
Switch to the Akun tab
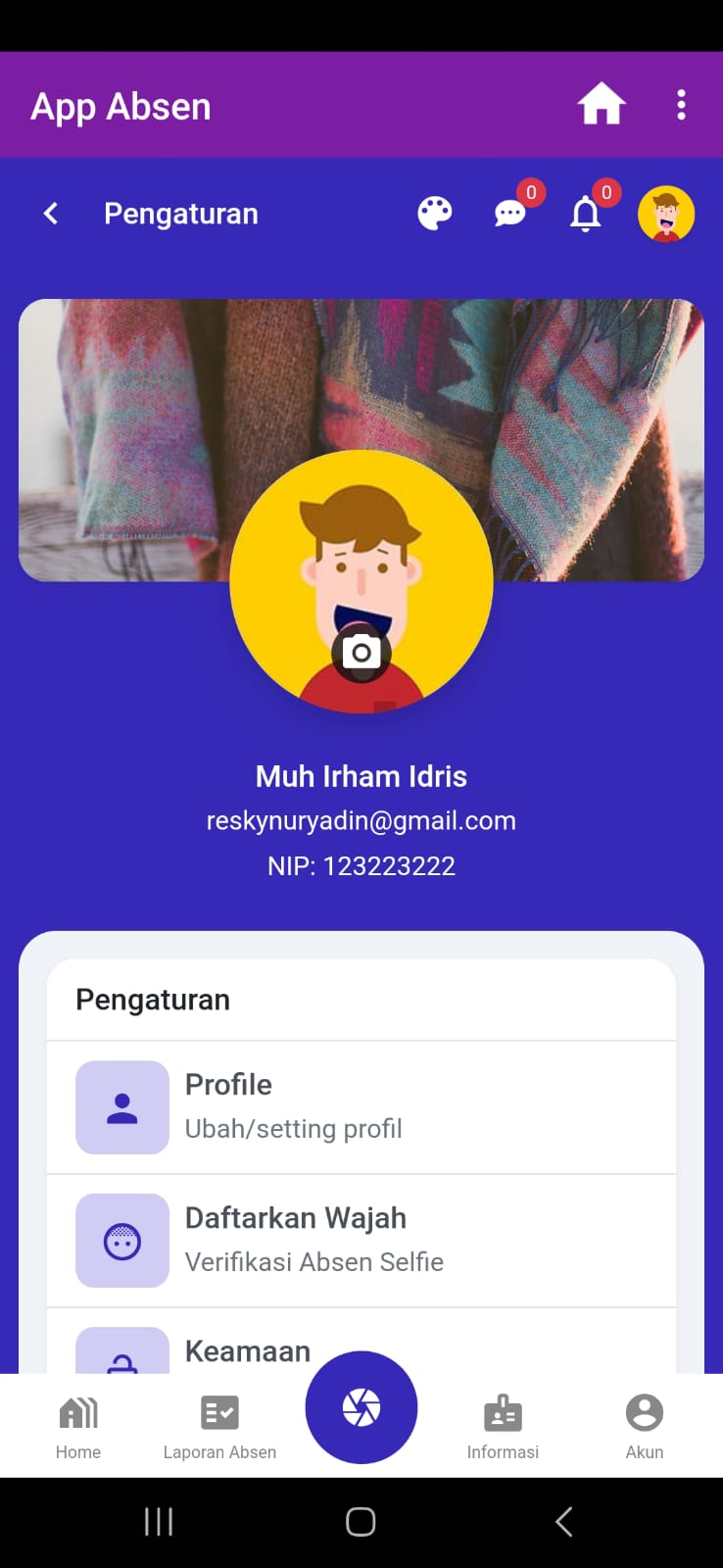644,1426
